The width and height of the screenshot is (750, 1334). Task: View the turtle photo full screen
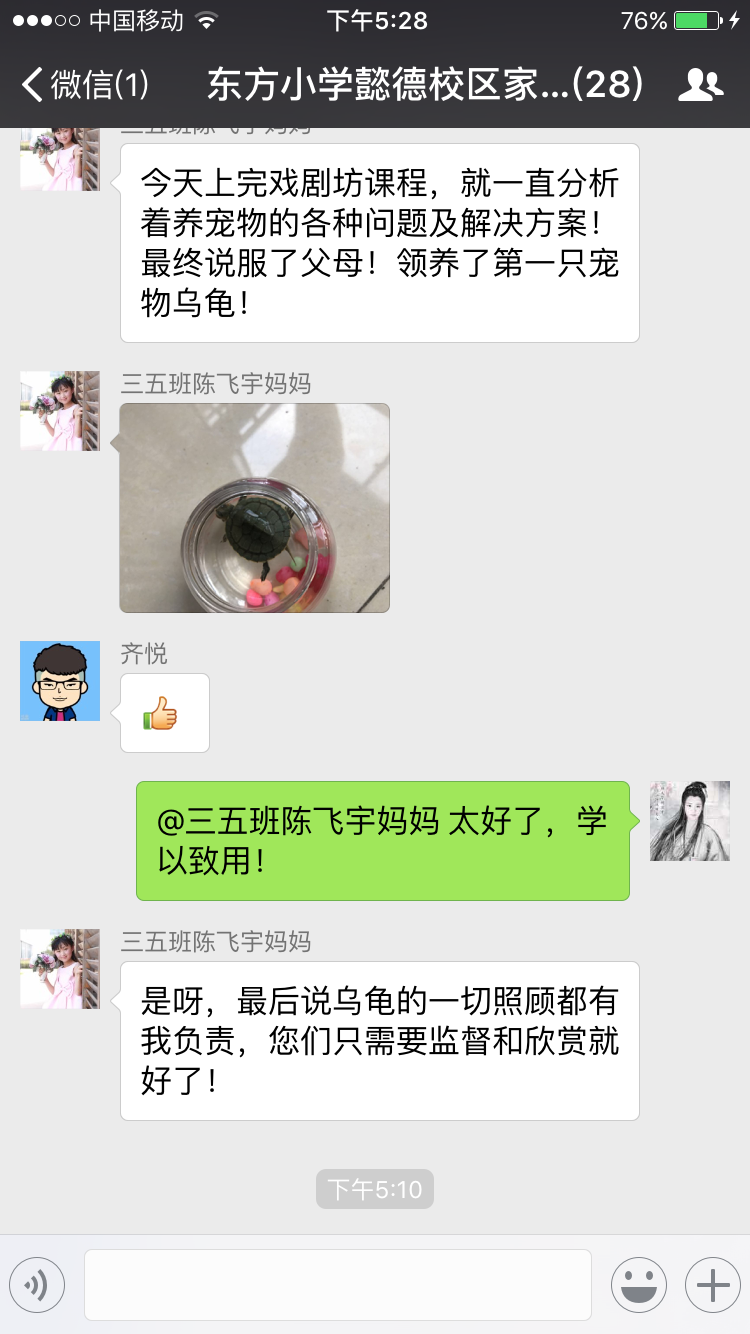(x=254, y=508)
